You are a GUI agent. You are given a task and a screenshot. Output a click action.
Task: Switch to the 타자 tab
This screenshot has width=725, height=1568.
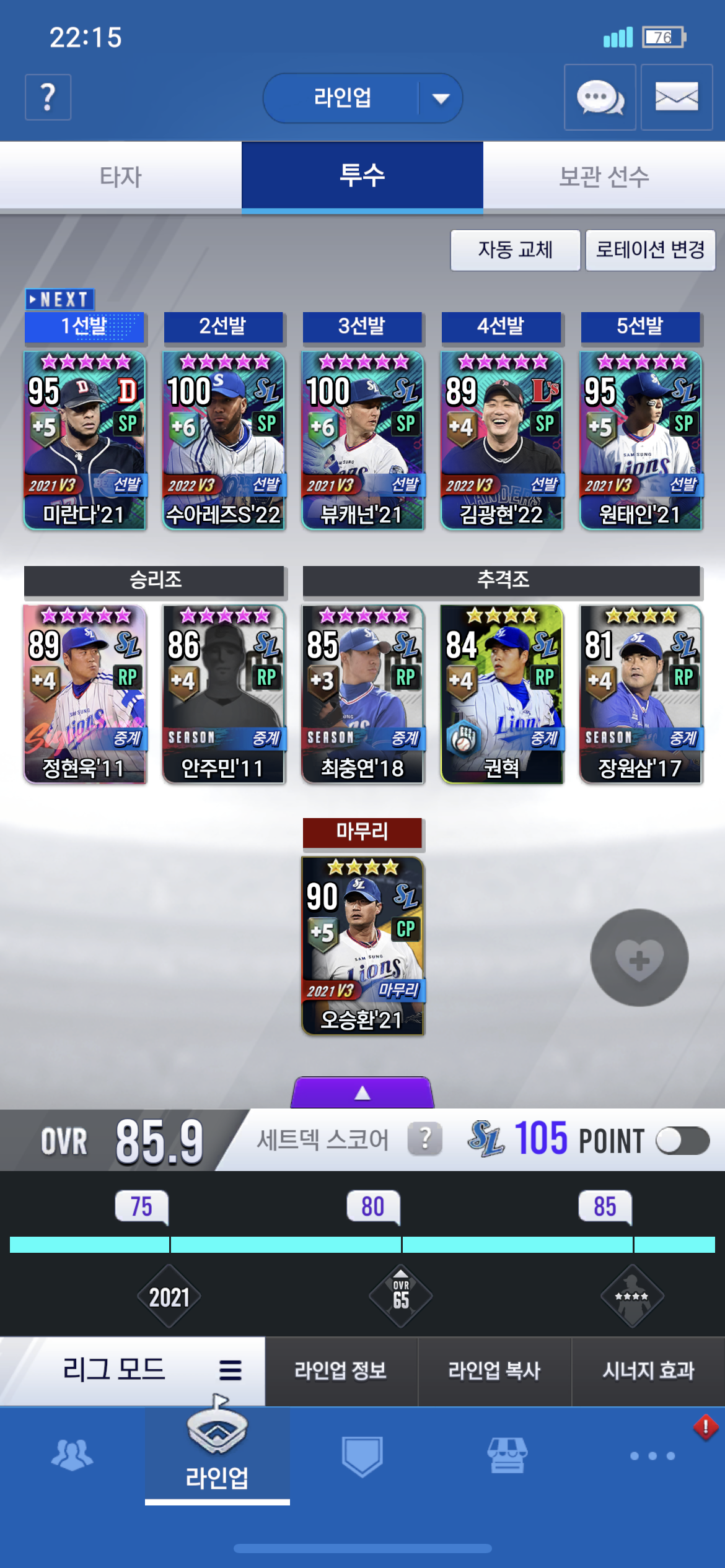(x=121, y=176)
